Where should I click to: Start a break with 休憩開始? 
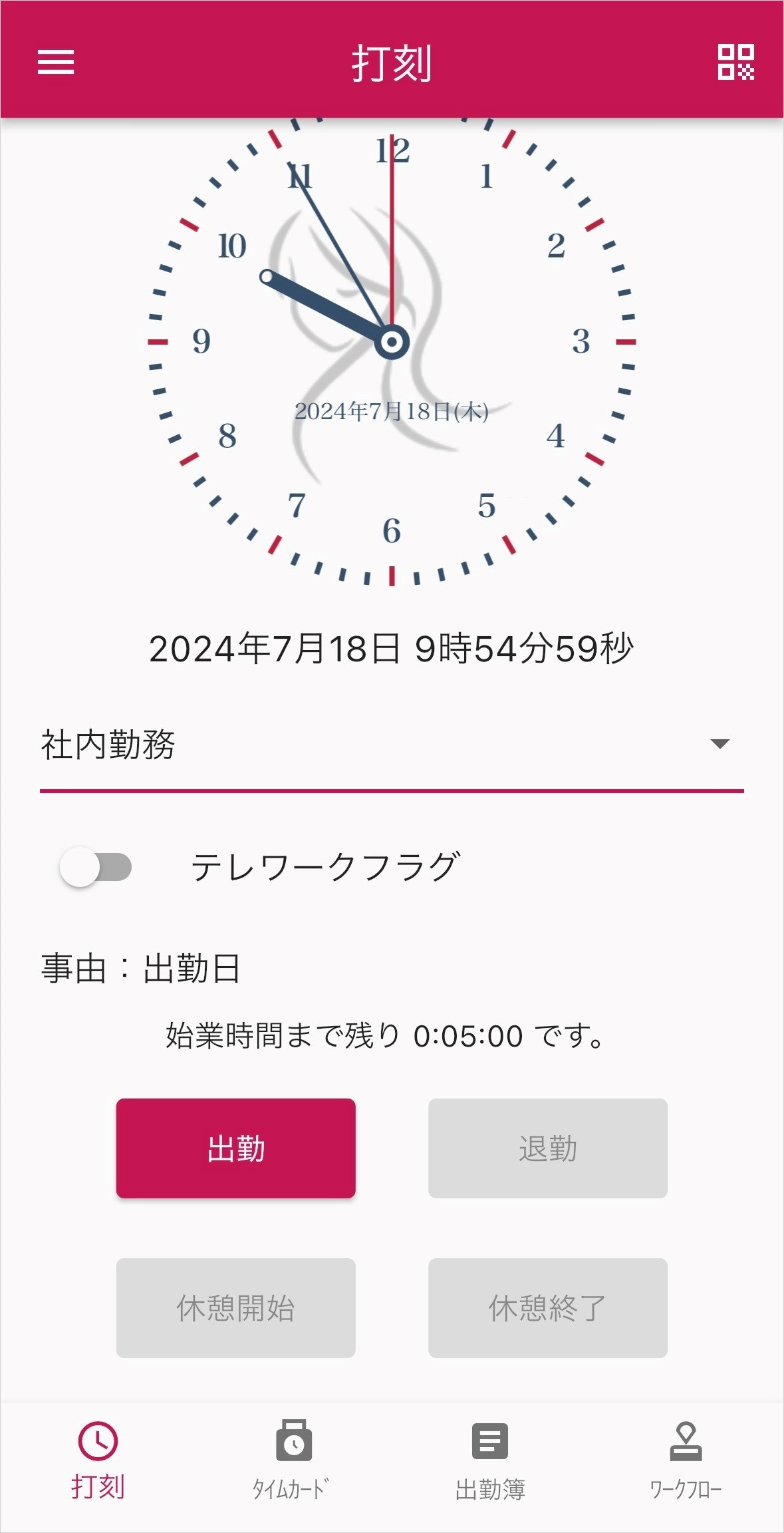click(235, 1307)
